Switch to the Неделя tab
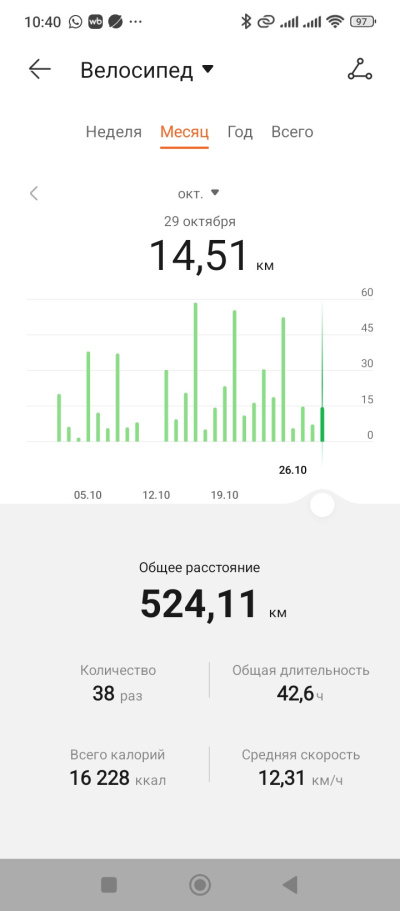The width and height of the screenshot is (400, 911). coord(113,132)
